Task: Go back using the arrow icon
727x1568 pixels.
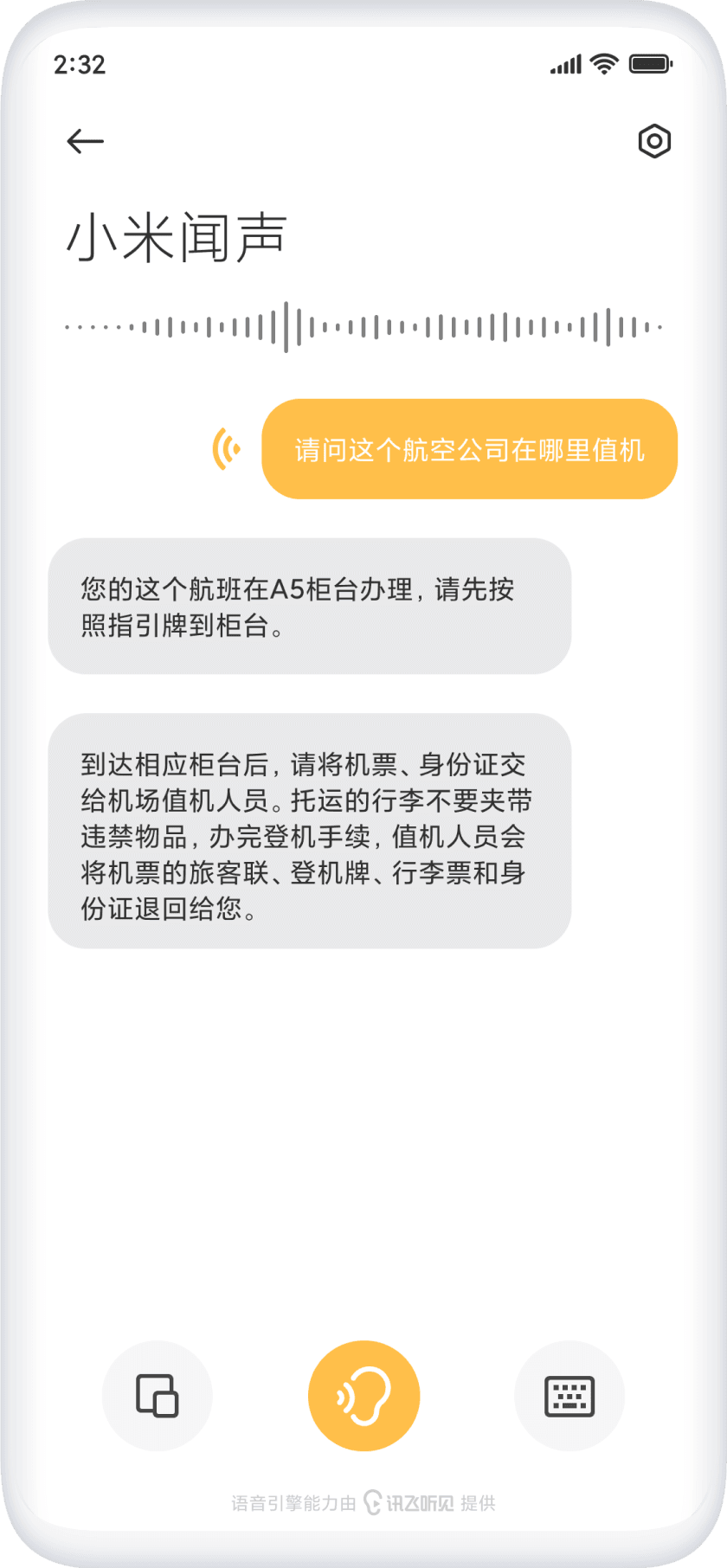Action: tap(85, 141)
